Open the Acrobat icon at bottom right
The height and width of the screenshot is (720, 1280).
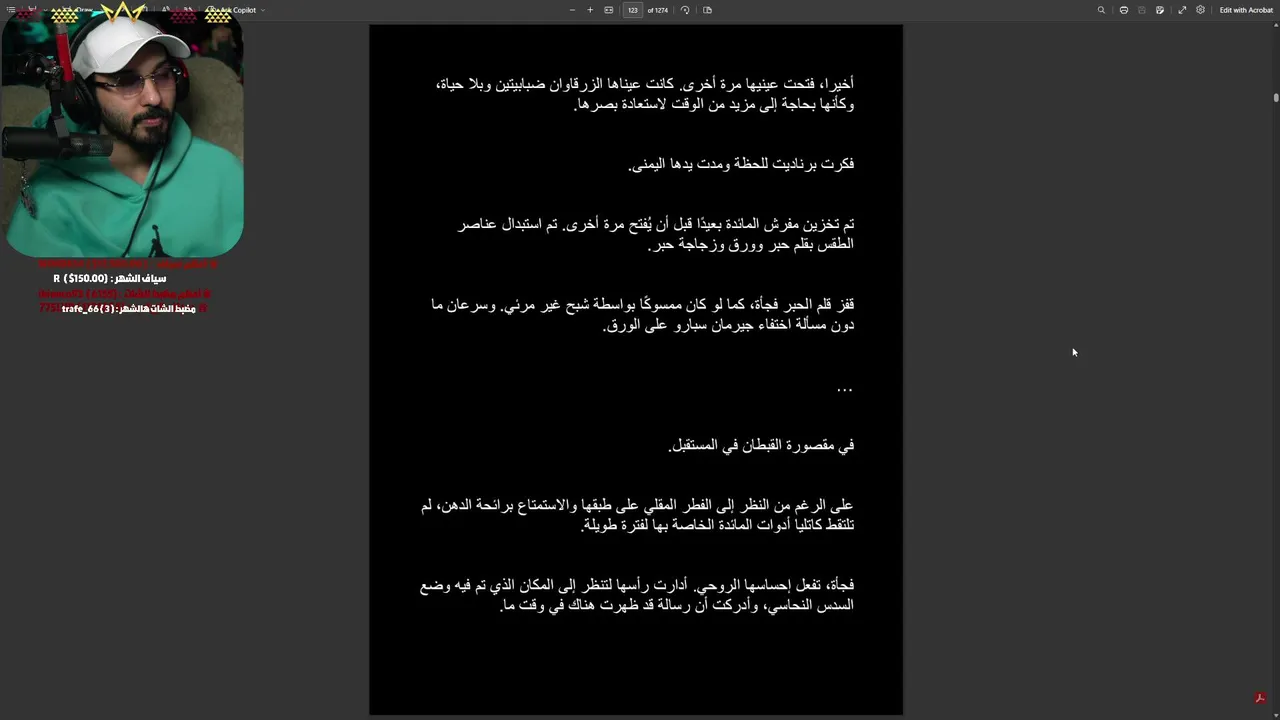[x=1260, y=698]
